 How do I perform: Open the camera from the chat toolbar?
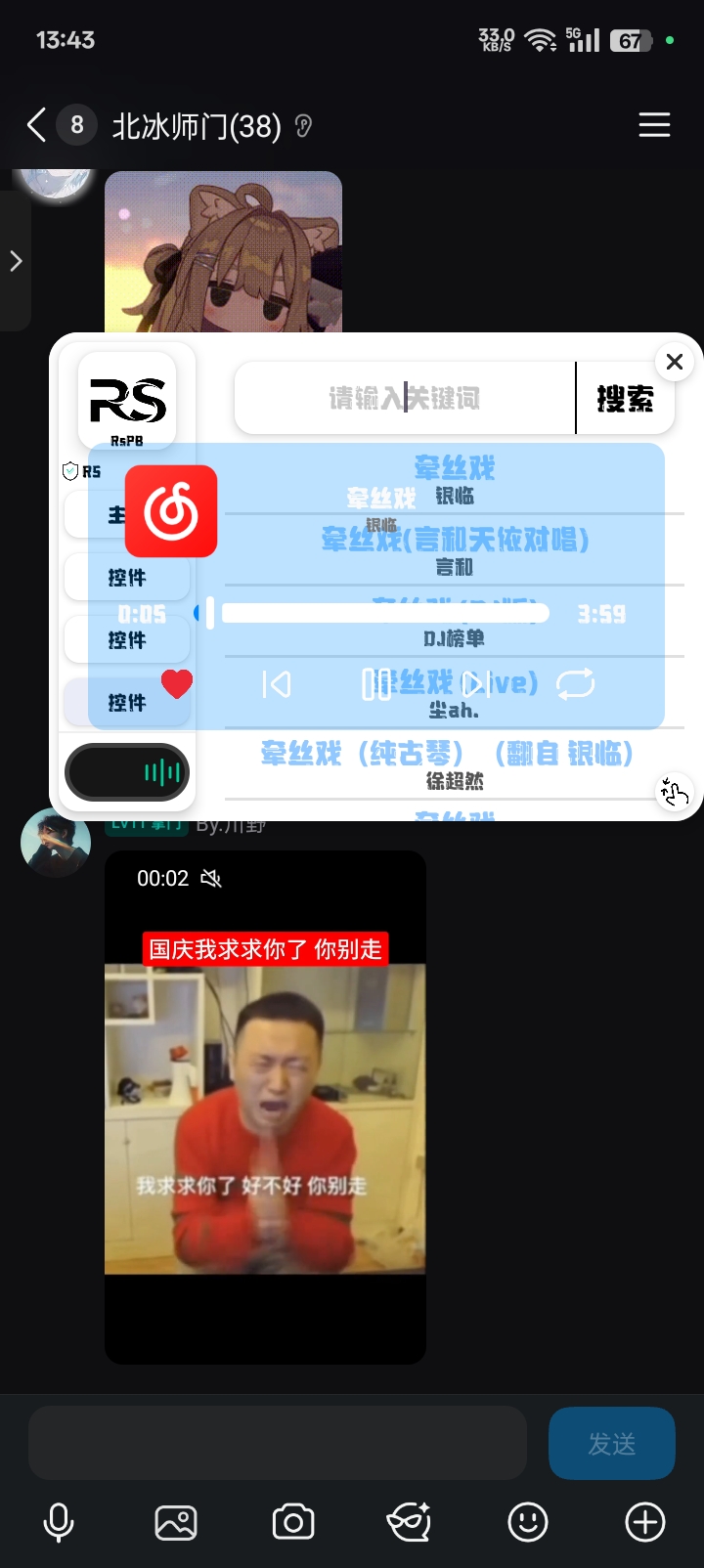pos(293,1522)
